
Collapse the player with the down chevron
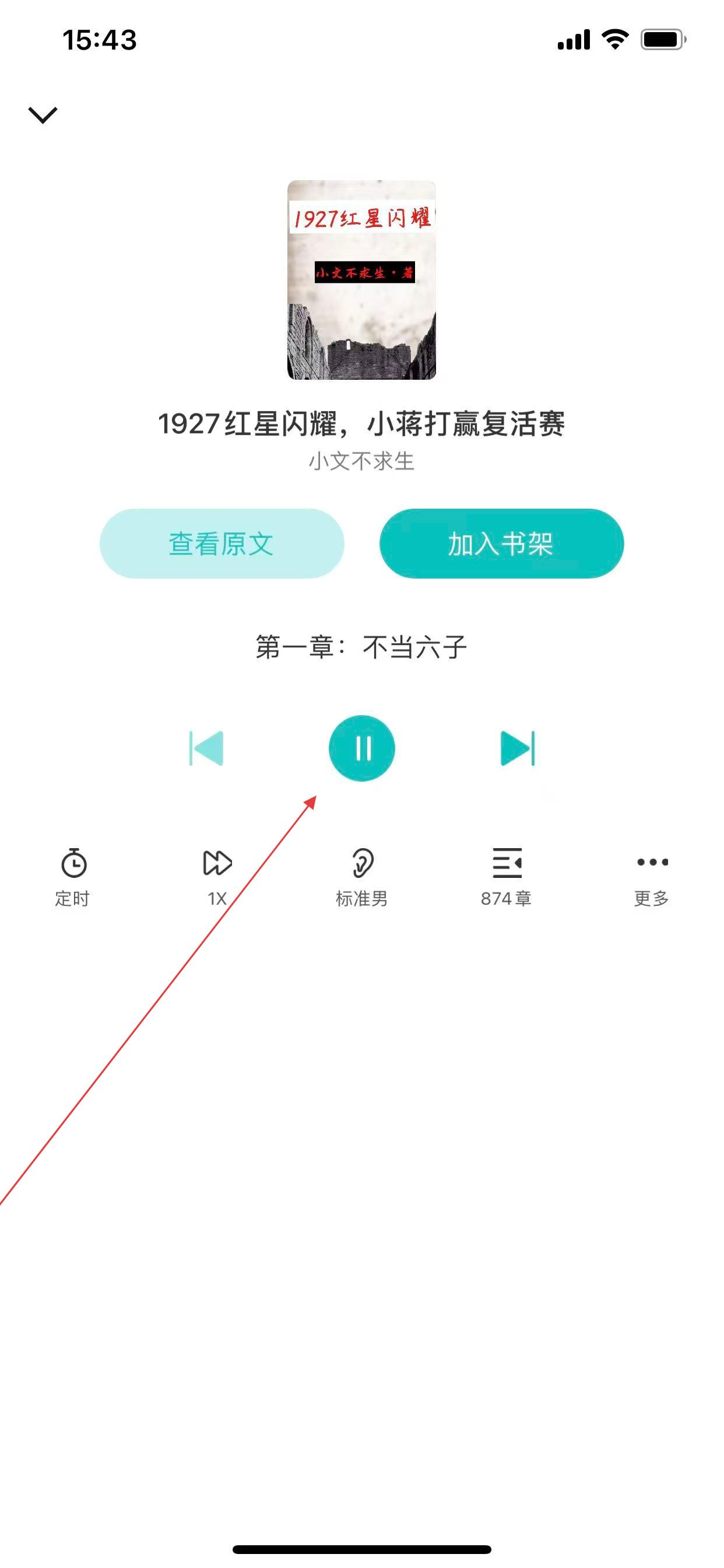pyautogui.click(x=43, y=114)
